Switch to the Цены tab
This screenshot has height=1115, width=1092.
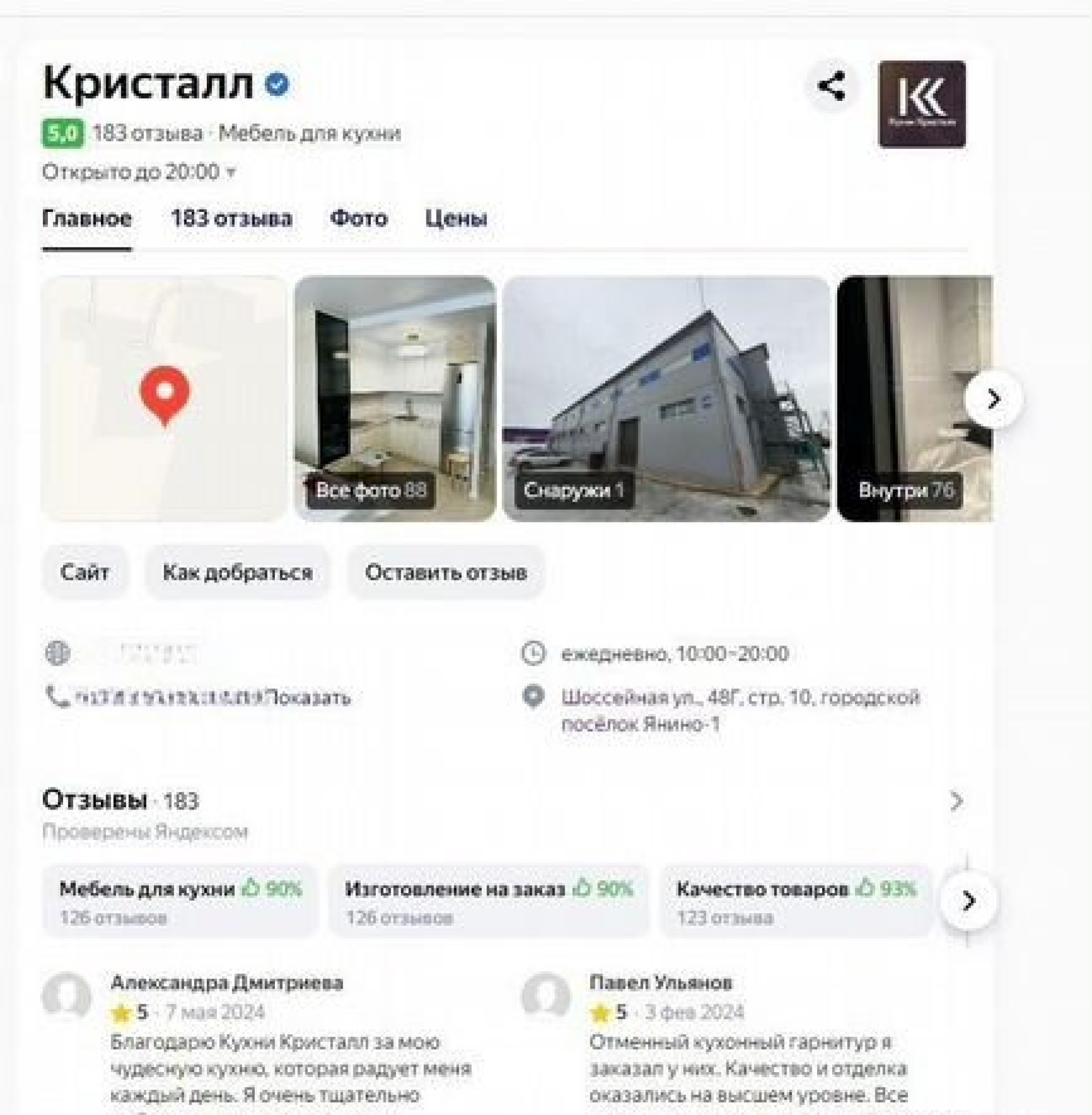point(457,219)
